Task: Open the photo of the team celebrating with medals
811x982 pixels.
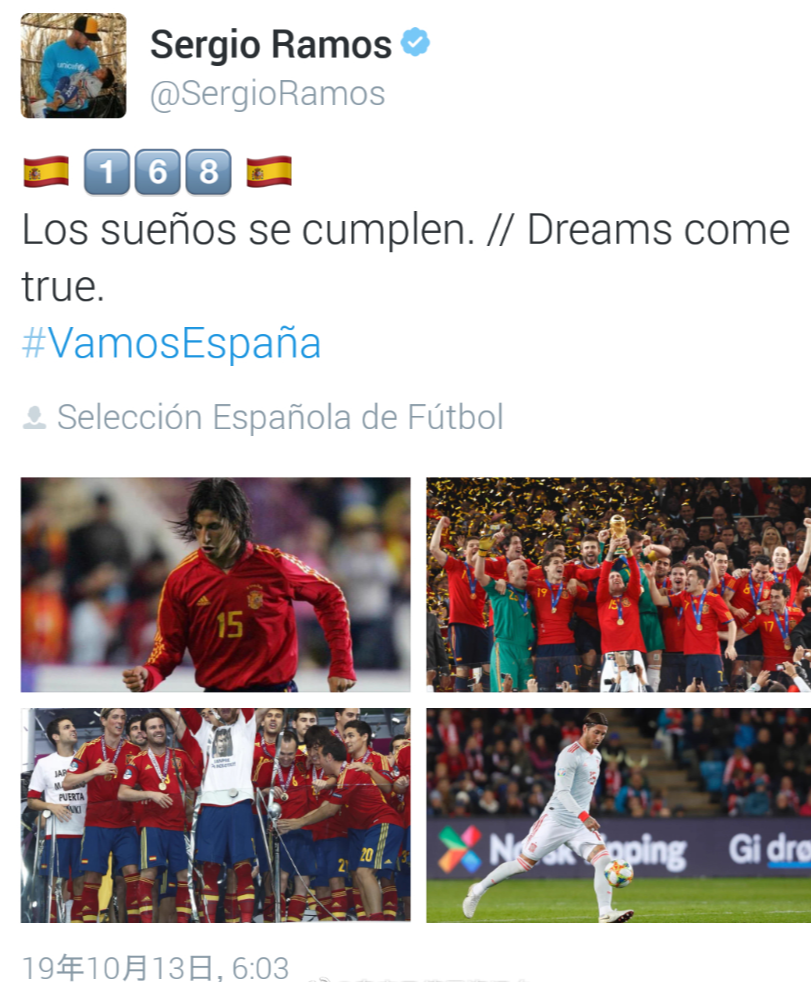Action: [x=215, y=815]
